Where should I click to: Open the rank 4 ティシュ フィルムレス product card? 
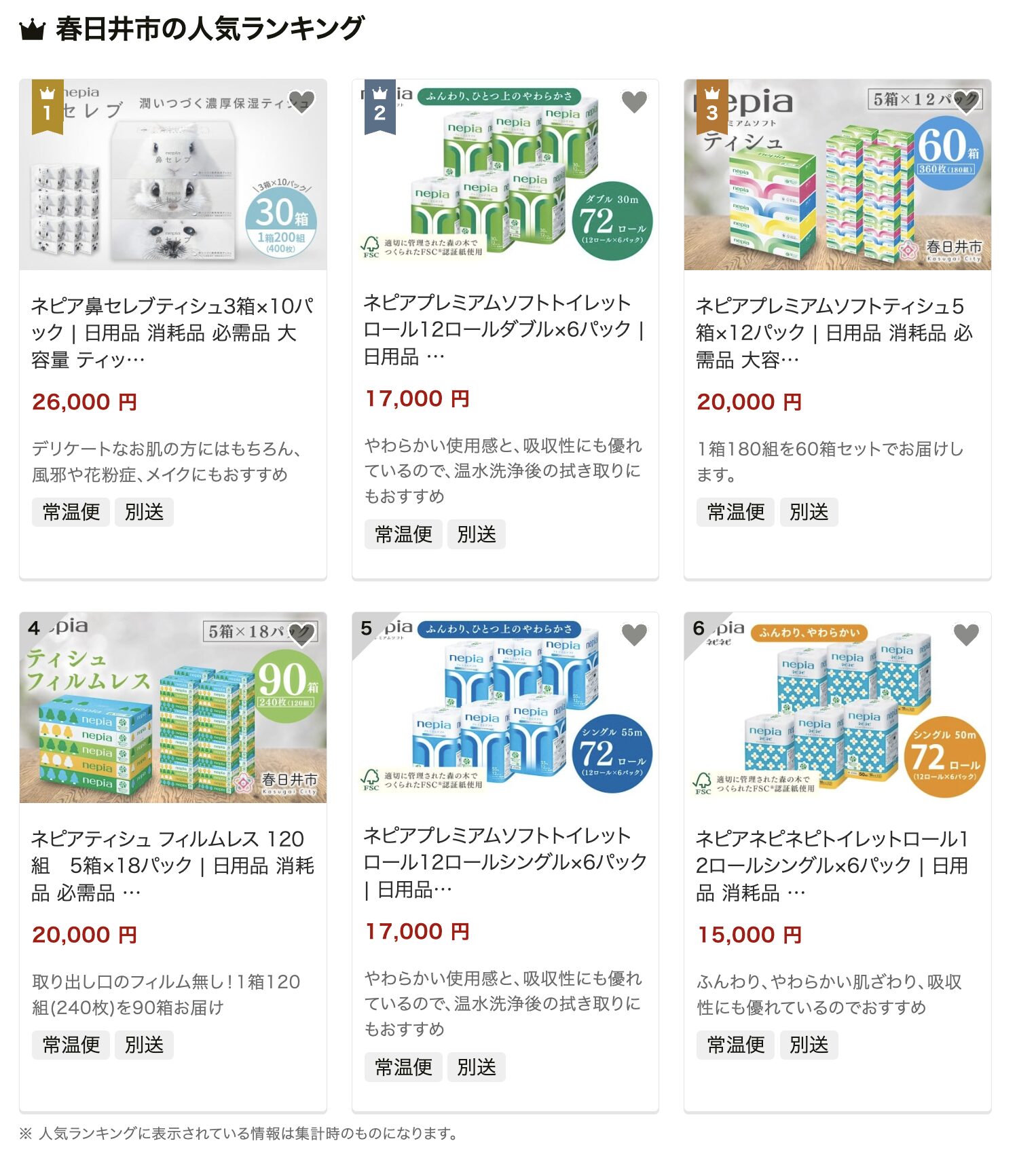tap(172, 865)
